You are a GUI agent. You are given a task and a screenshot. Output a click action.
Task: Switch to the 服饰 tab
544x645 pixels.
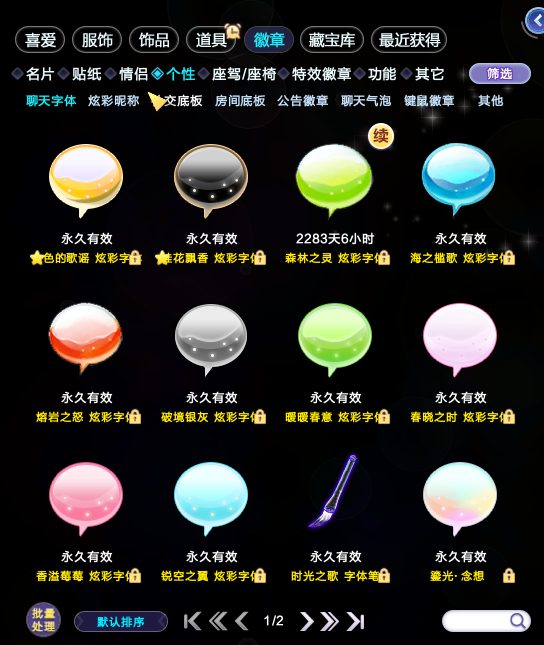point(97,40)
